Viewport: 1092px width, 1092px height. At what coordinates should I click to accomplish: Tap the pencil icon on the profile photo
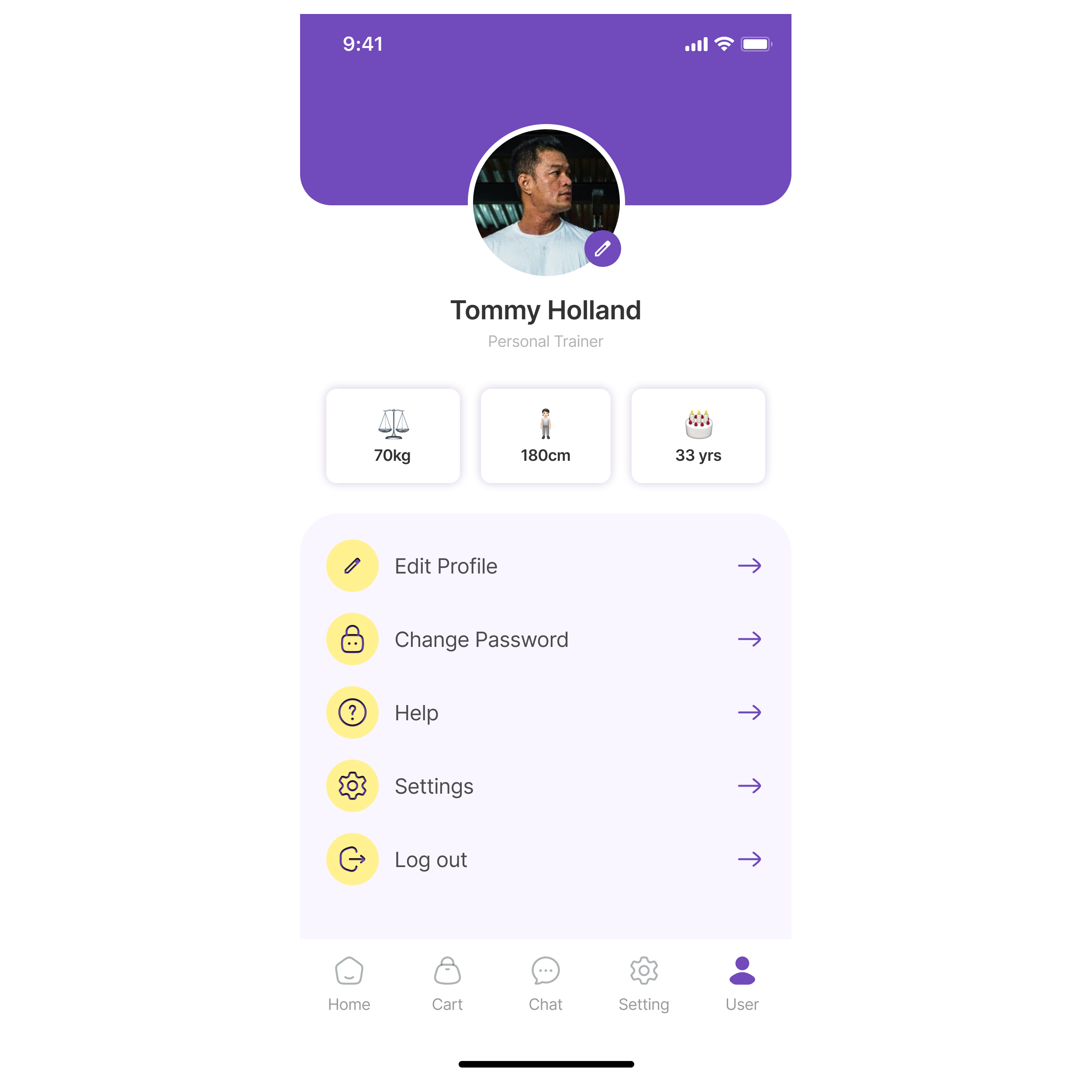[602, 249]
